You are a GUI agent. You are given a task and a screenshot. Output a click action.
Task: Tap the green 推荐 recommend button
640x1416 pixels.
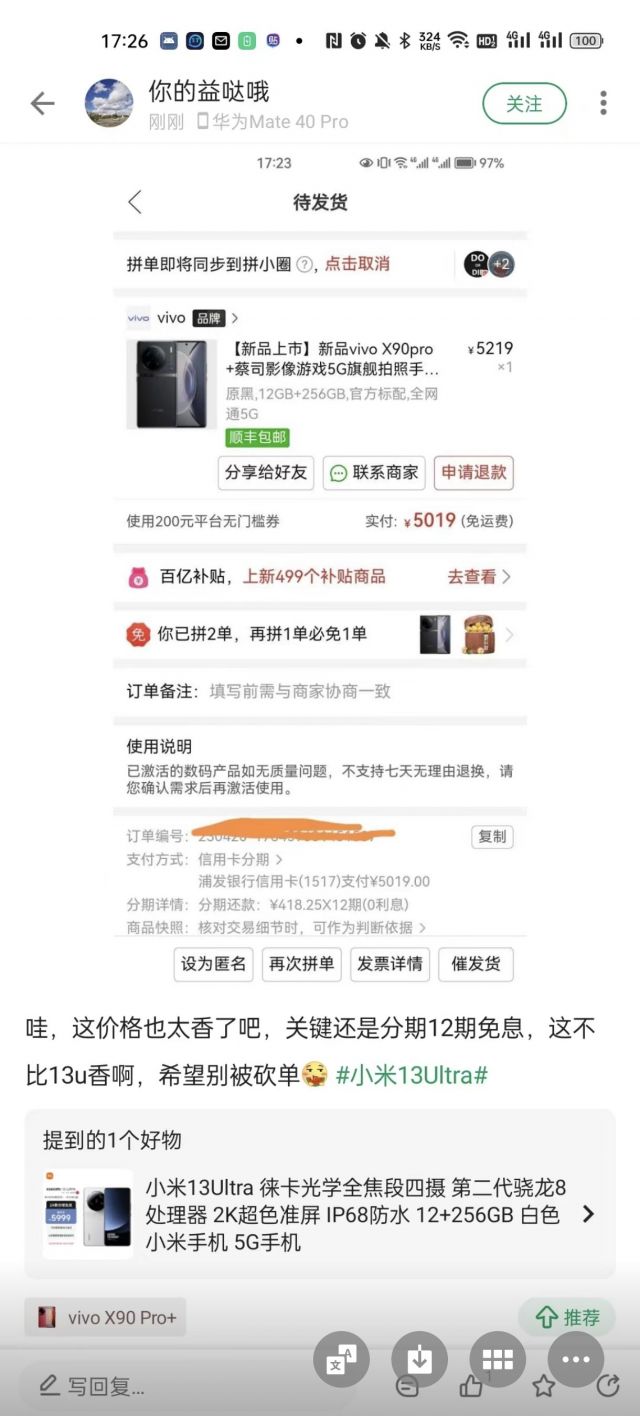(566, 1317)
